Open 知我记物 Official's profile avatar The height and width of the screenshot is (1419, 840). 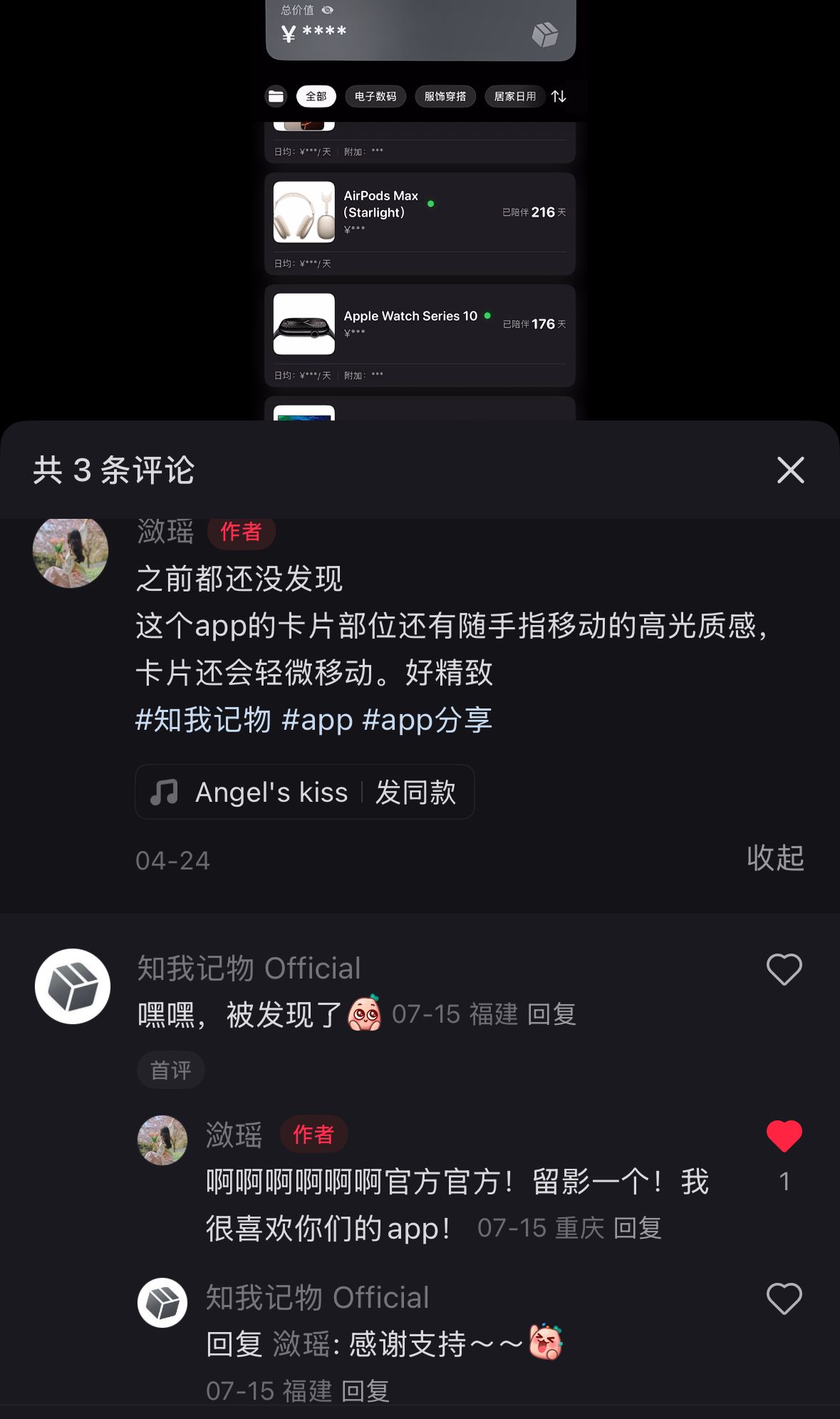73,986
